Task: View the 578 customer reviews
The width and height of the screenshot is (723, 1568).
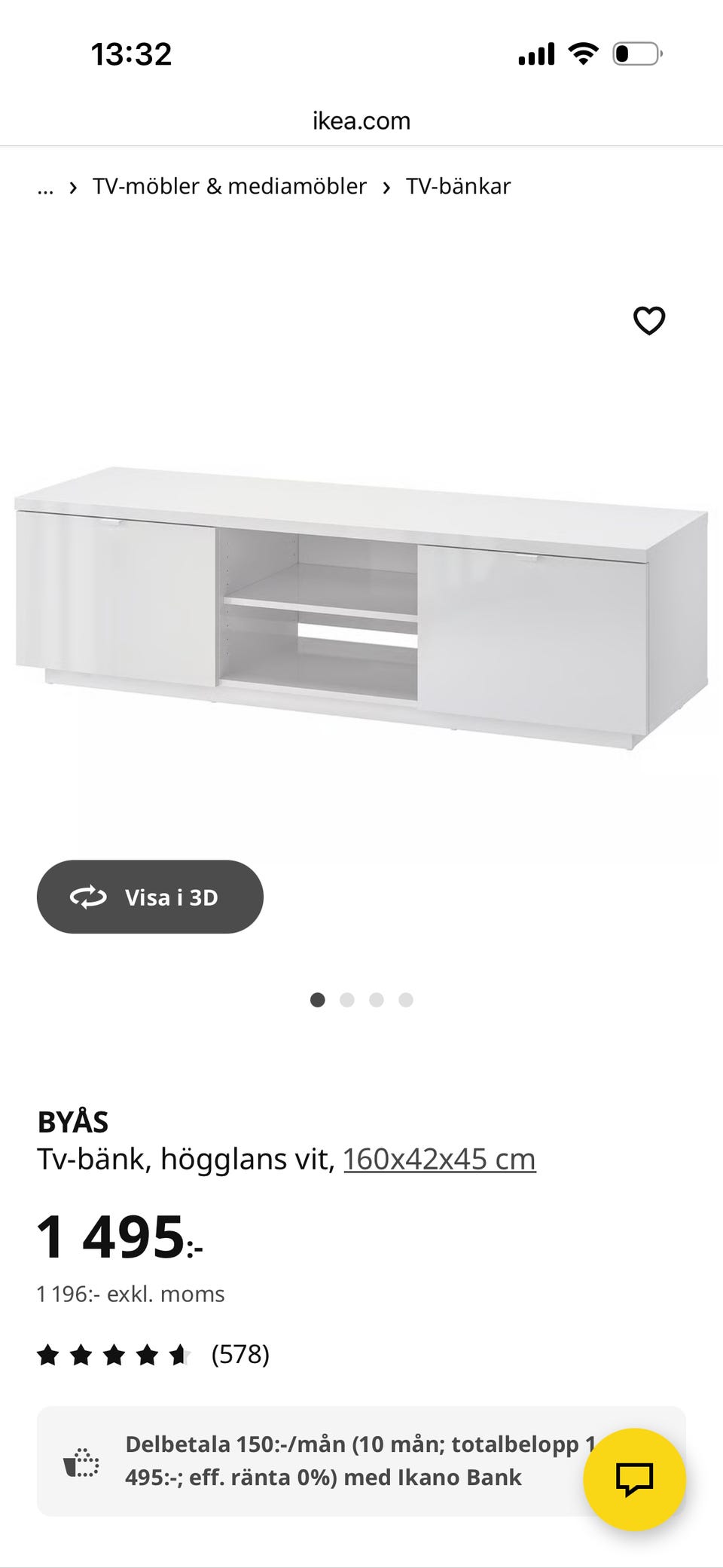Action: 154,1354
